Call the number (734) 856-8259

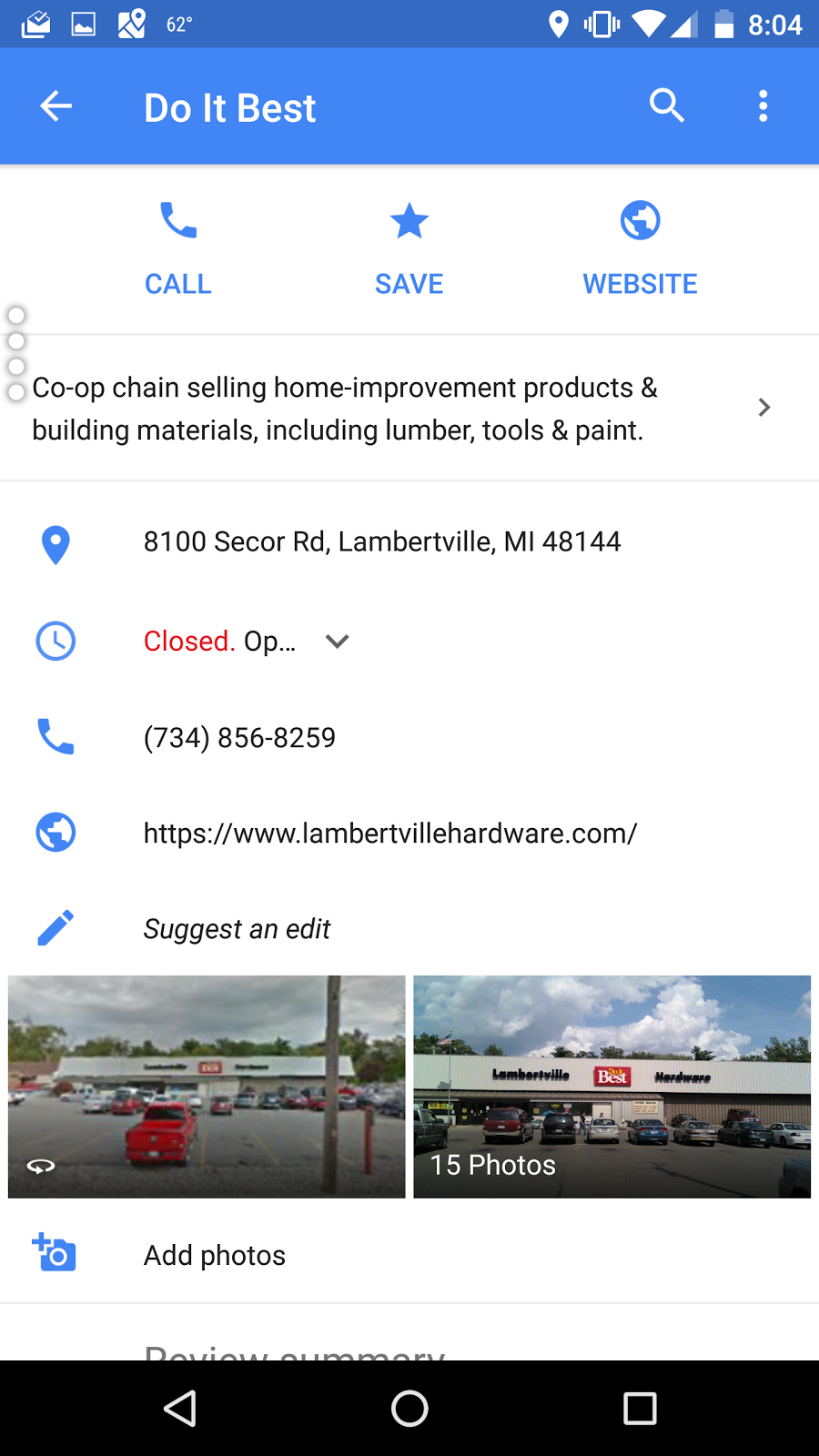coord(239,737)
